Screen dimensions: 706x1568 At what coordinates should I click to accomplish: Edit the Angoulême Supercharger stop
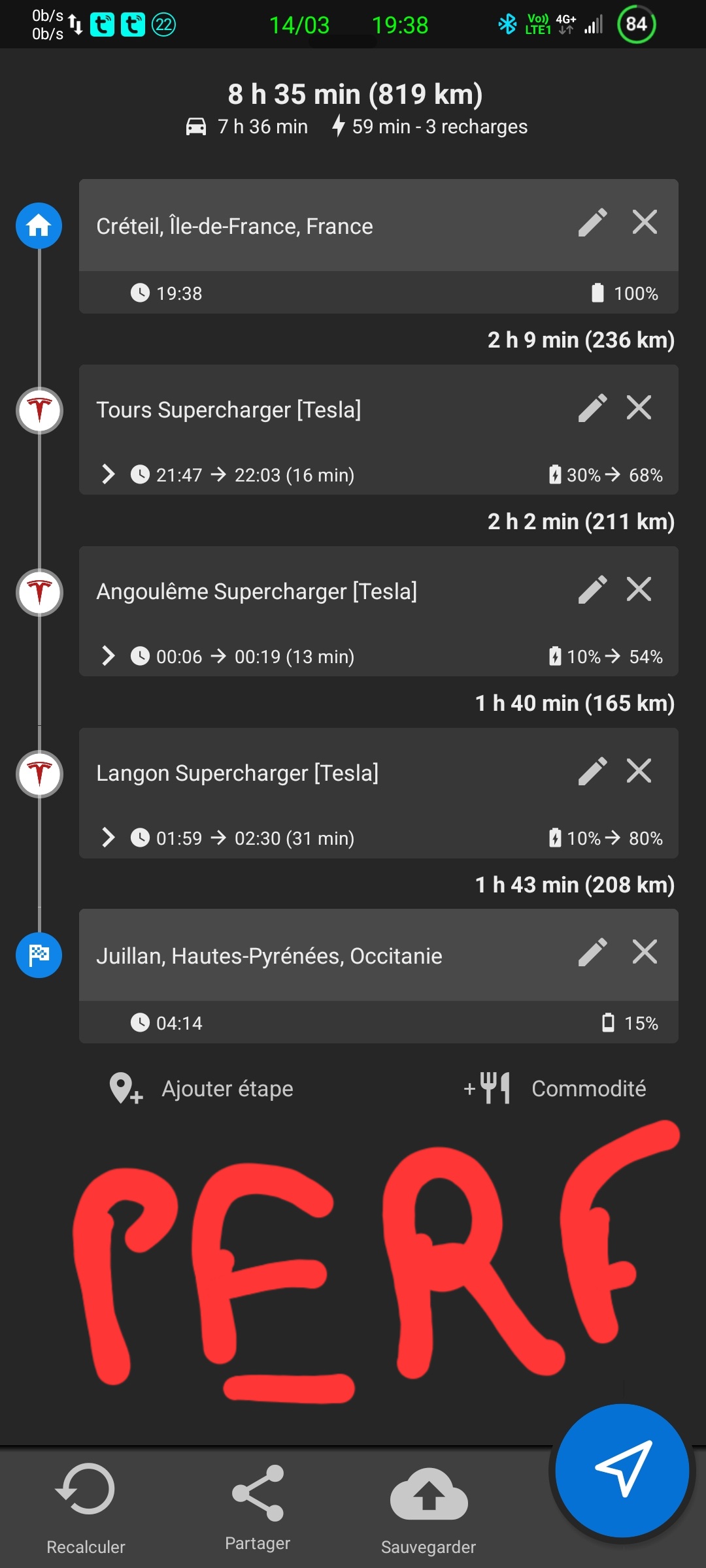coord(593,590)
